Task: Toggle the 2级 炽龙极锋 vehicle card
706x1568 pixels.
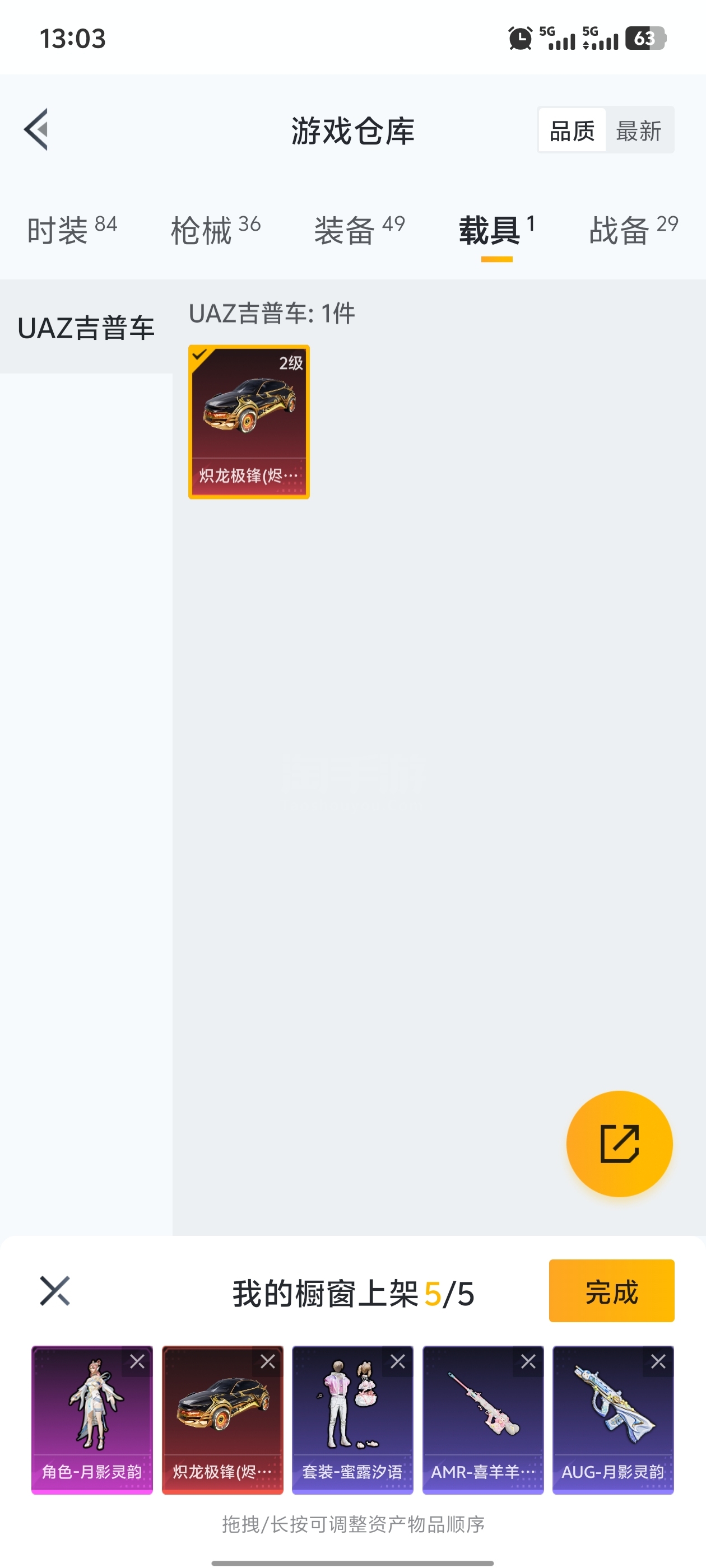Action: point(249,422)
